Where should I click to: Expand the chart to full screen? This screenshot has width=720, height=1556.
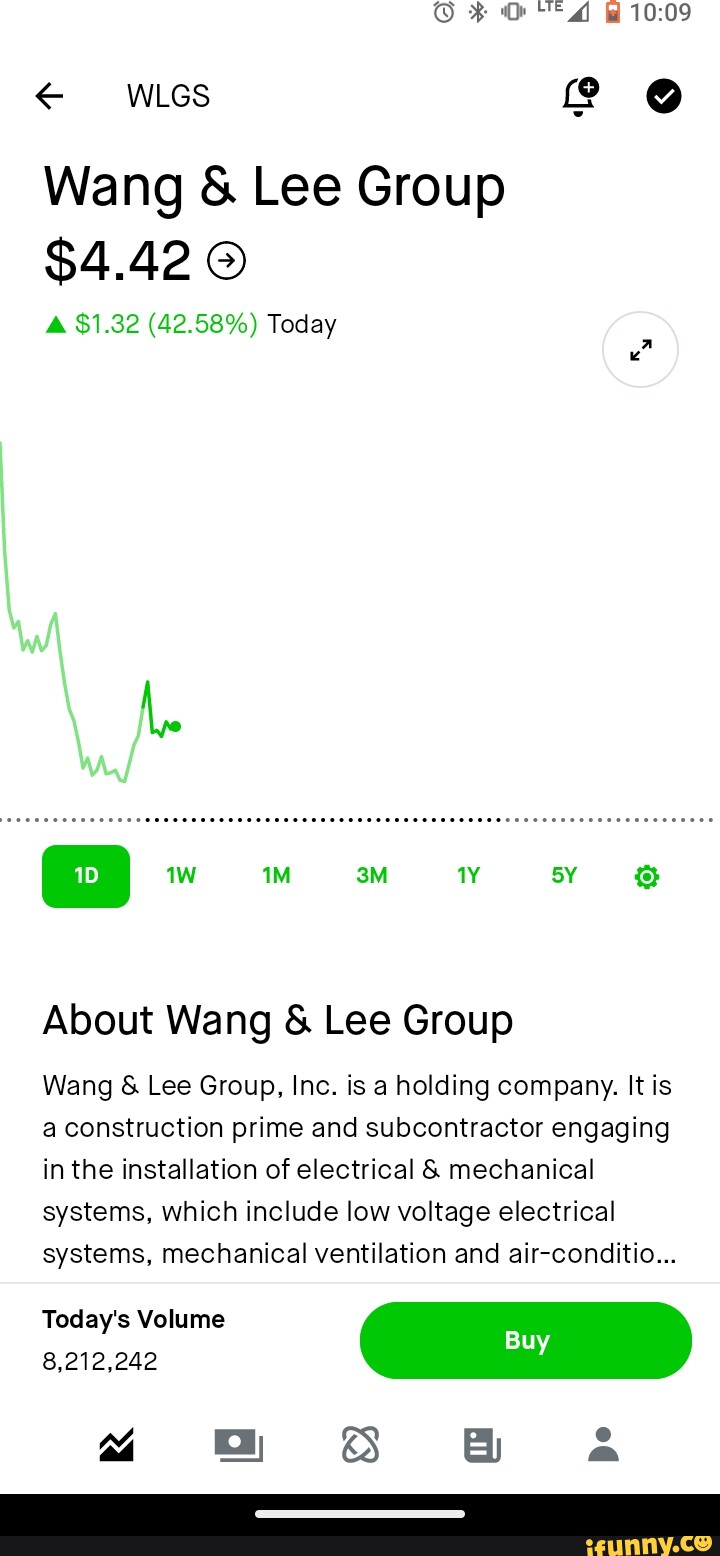point(641,350)
